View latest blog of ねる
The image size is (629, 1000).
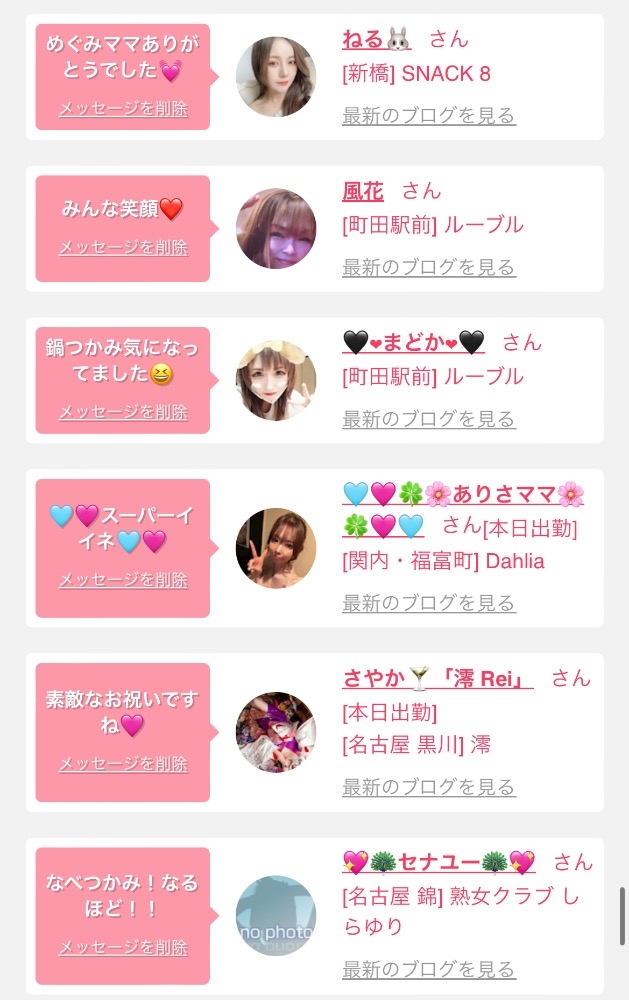[429, 115]
